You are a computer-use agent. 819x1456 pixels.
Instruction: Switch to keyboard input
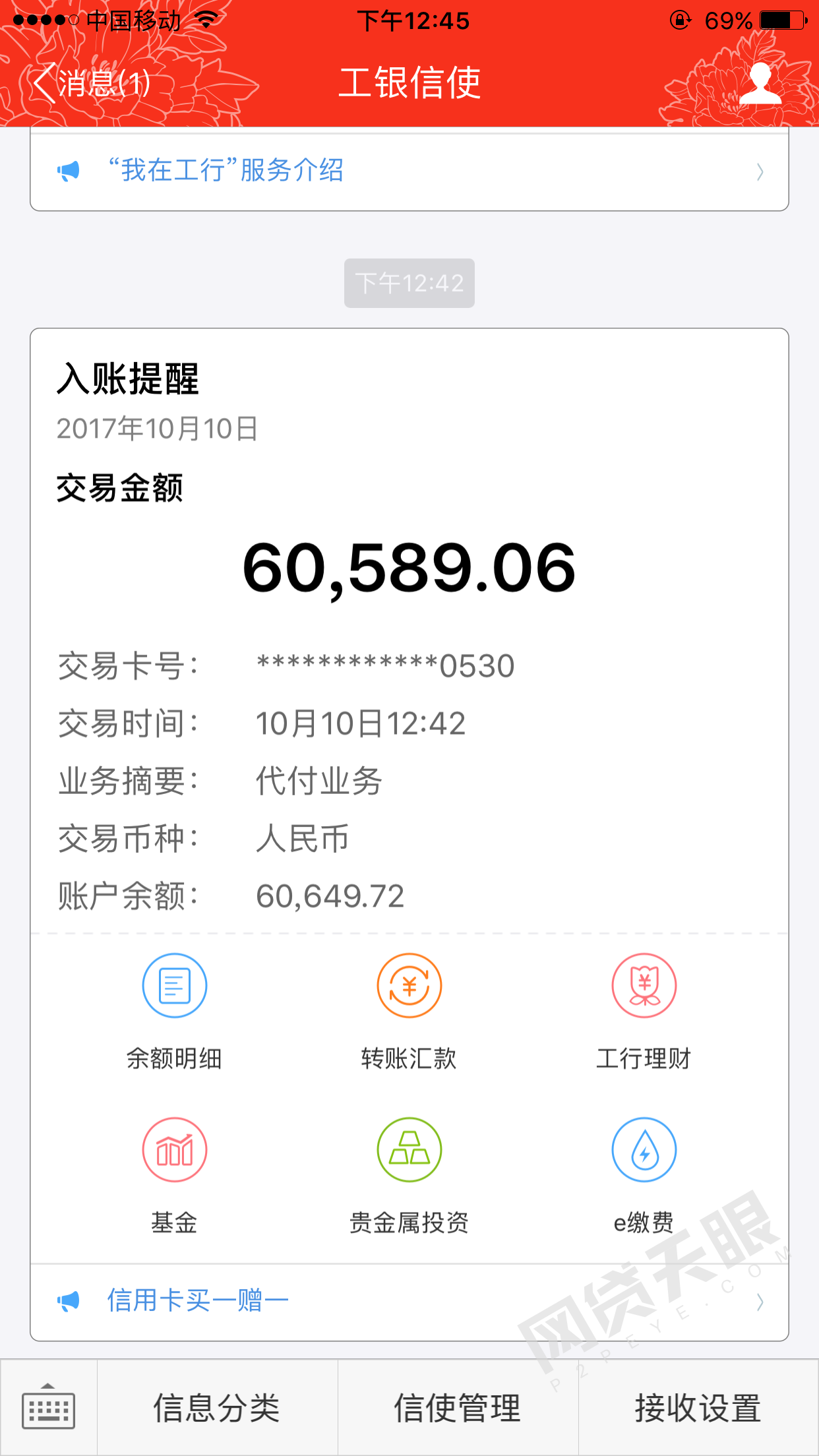[49, 1407]
